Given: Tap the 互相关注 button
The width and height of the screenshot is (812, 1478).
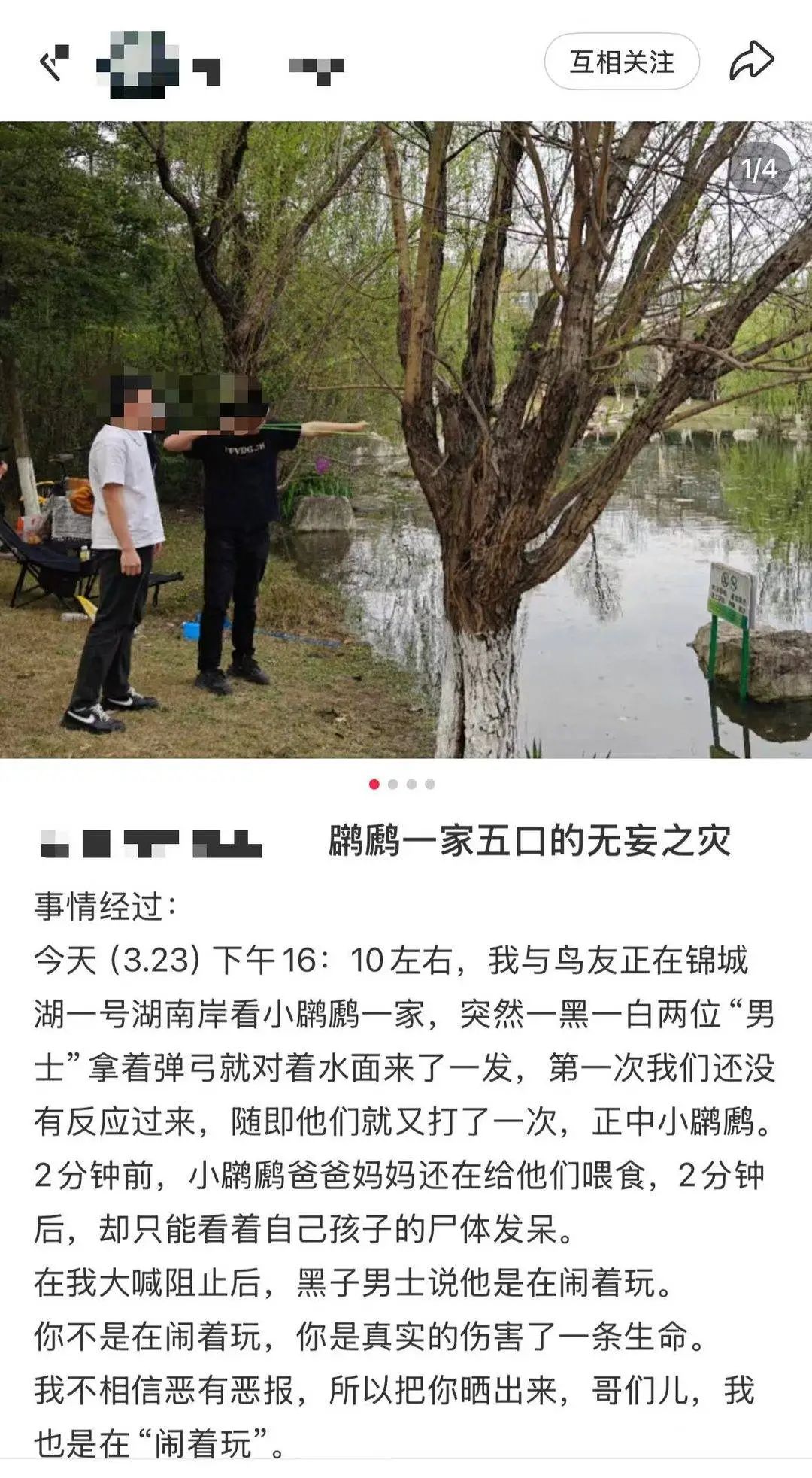Looking at the screenshot, I should point(621,62).
